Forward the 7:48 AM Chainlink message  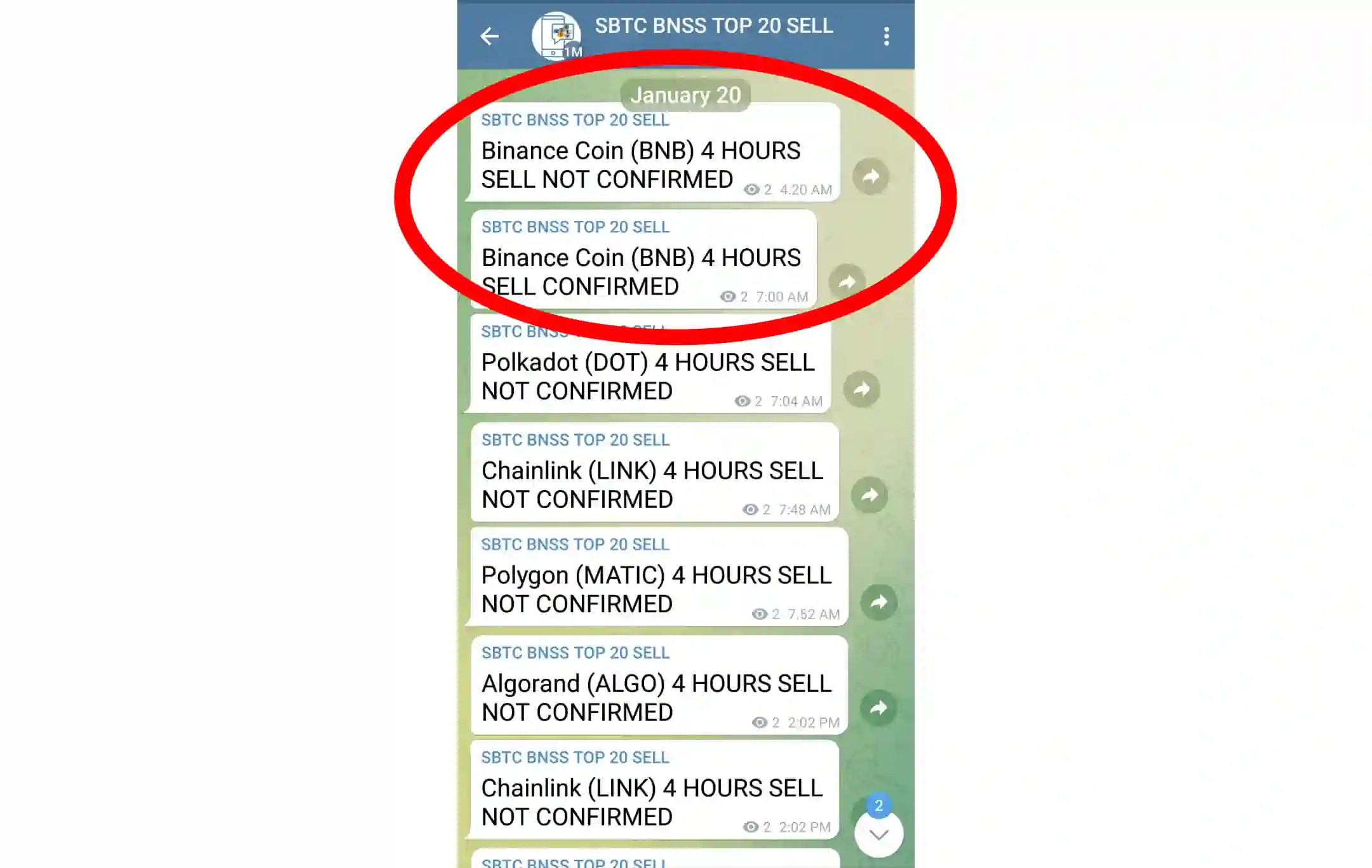870,495
